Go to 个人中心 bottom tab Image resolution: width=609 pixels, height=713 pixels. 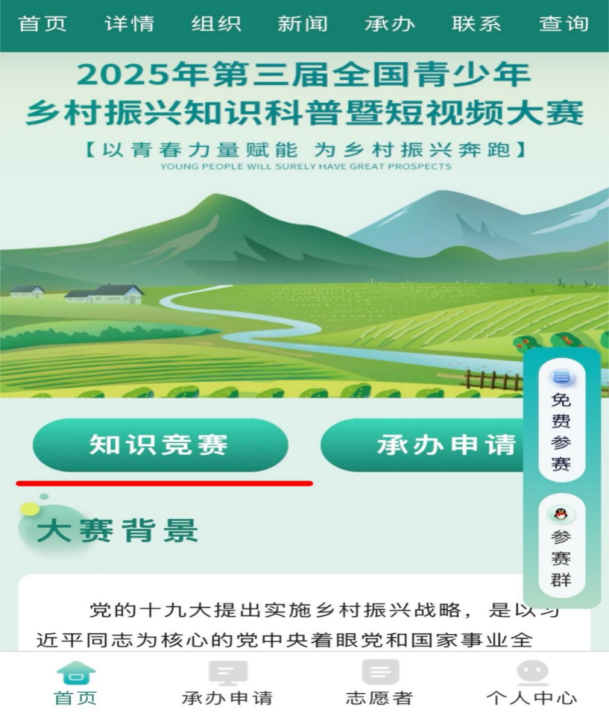531,684
